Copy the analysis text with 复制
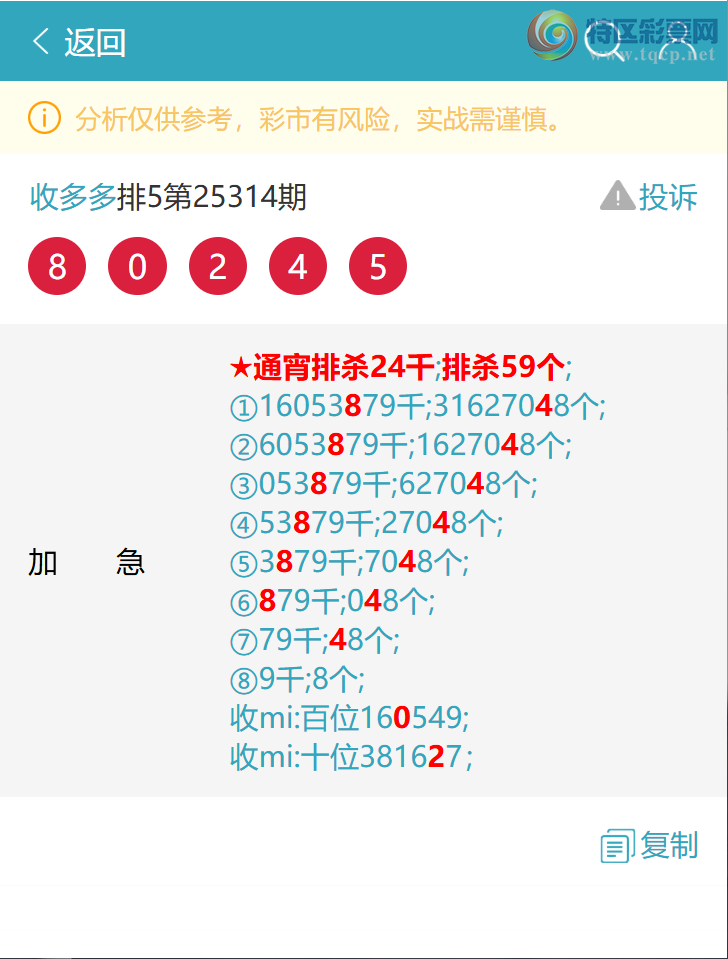This screenshot has width=728, height=959. pos(650,846)
